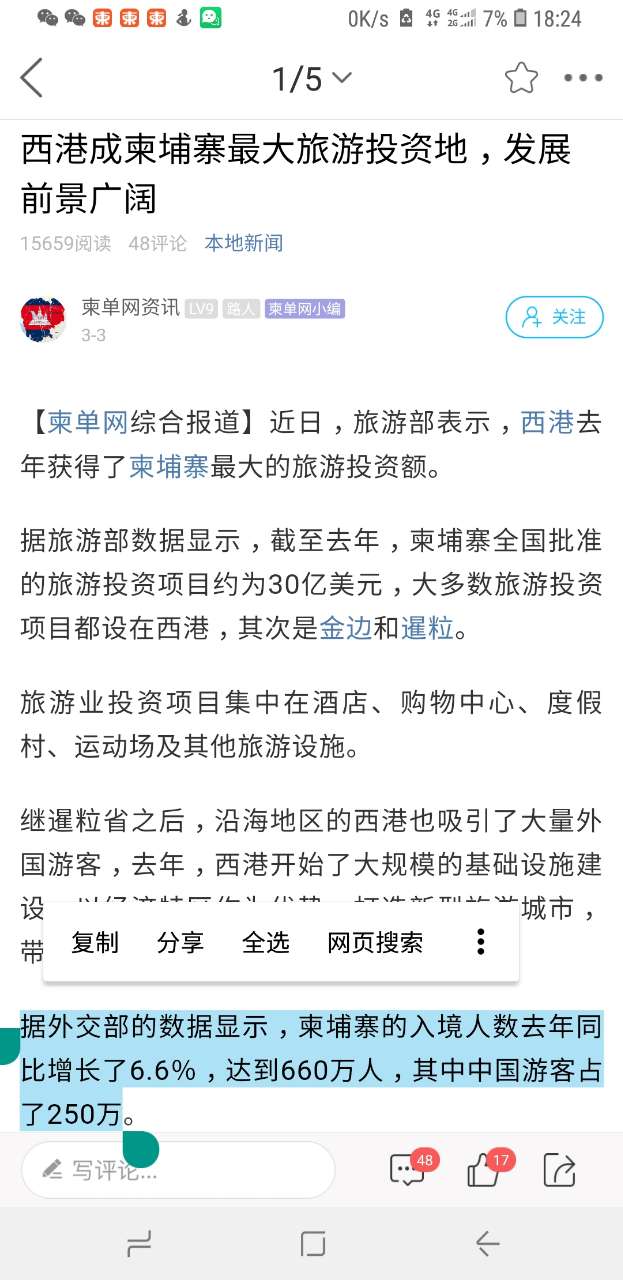Open the top-right three-dot menu
The height and width of the screenshot is (1280, 623).
(x=583, y=78)
